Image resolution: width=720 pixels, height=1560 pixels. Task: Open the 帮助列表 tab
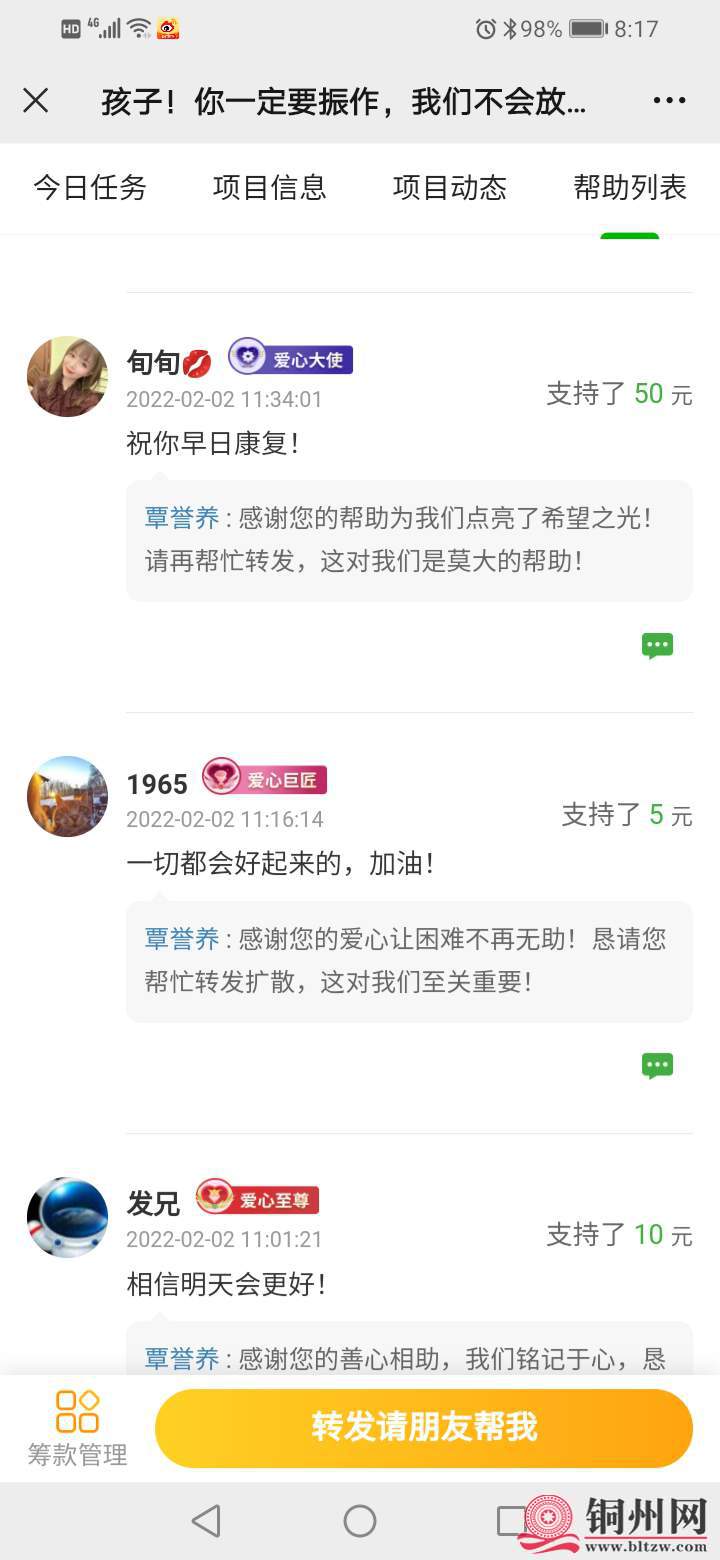pos(626,188)
